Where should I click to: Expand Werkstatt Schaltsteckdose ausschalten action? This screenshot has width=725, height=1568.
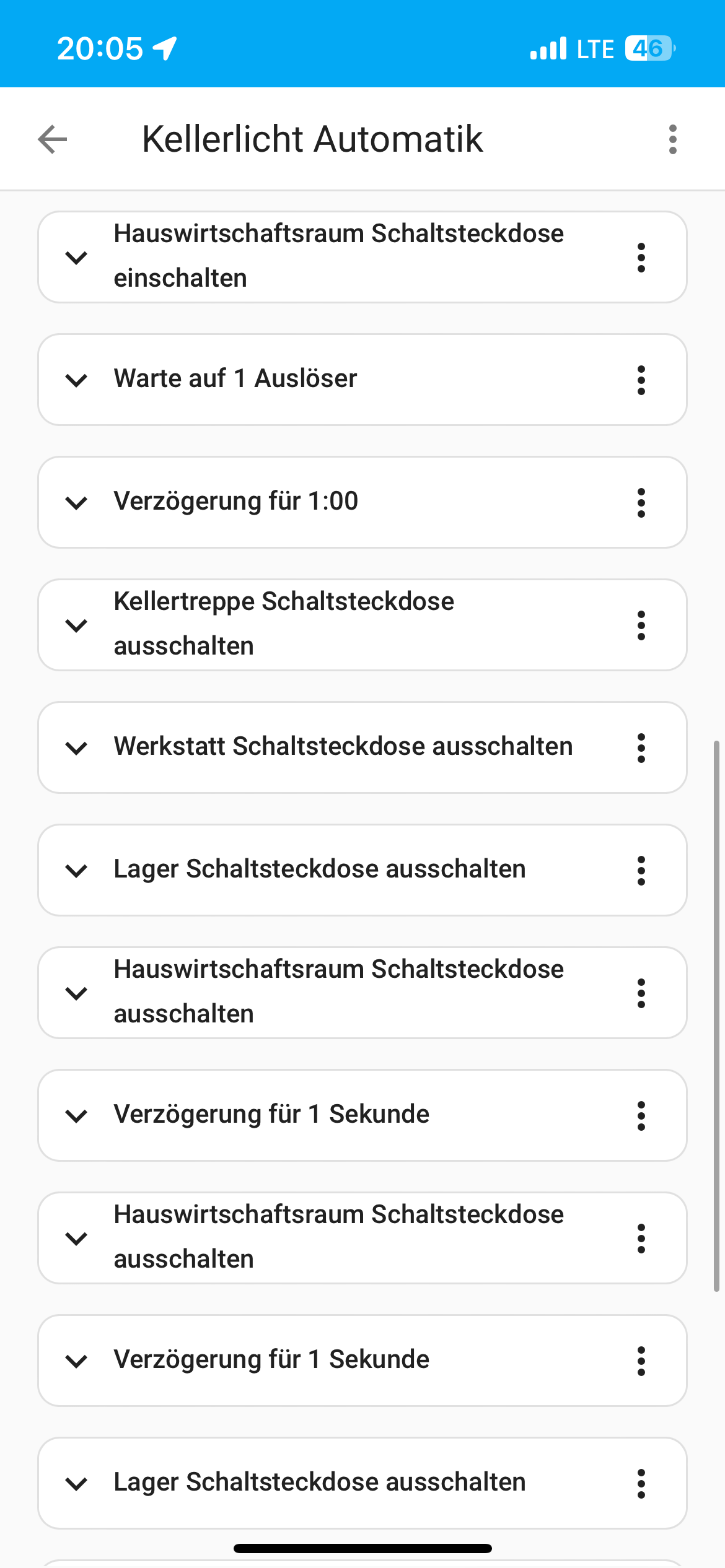click(x=76, y=747)
